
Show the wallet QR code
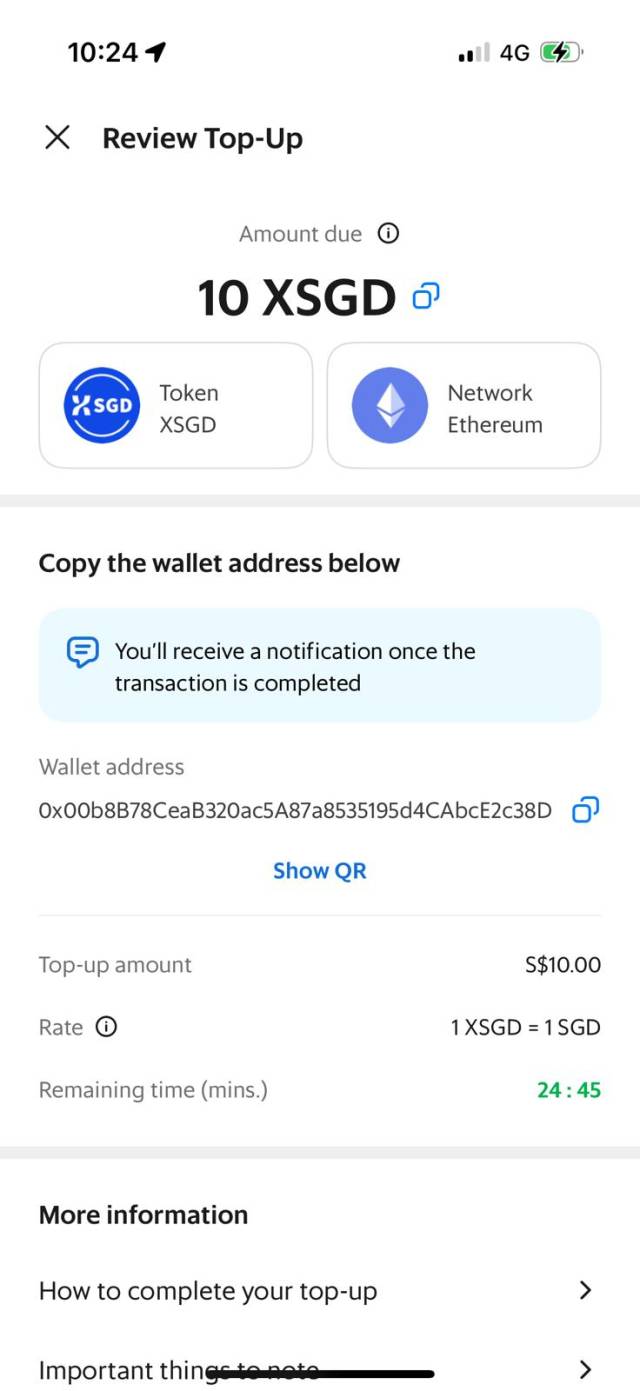tap(320, 871)
